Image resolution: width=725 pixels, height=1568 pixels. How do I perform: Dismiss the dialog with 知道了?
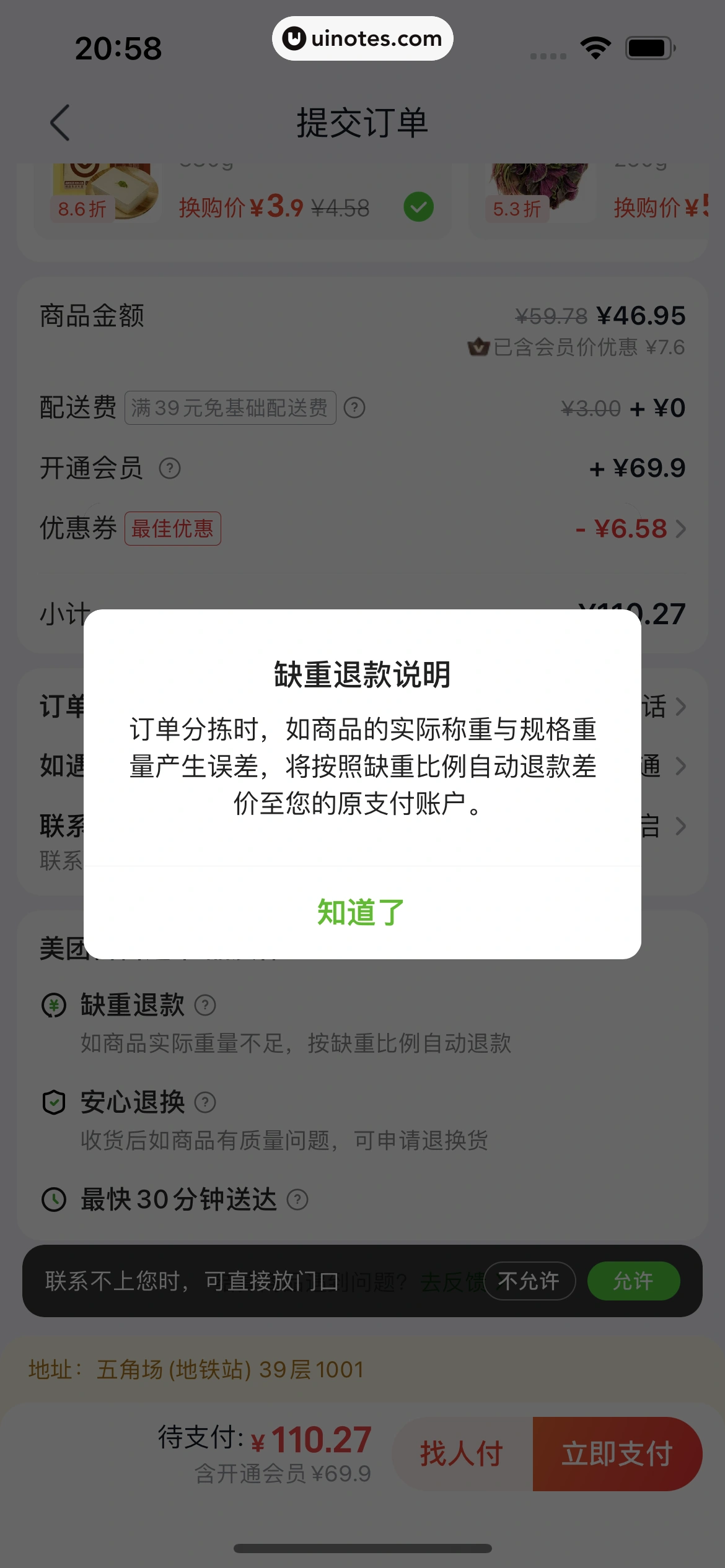pos(361,912)
